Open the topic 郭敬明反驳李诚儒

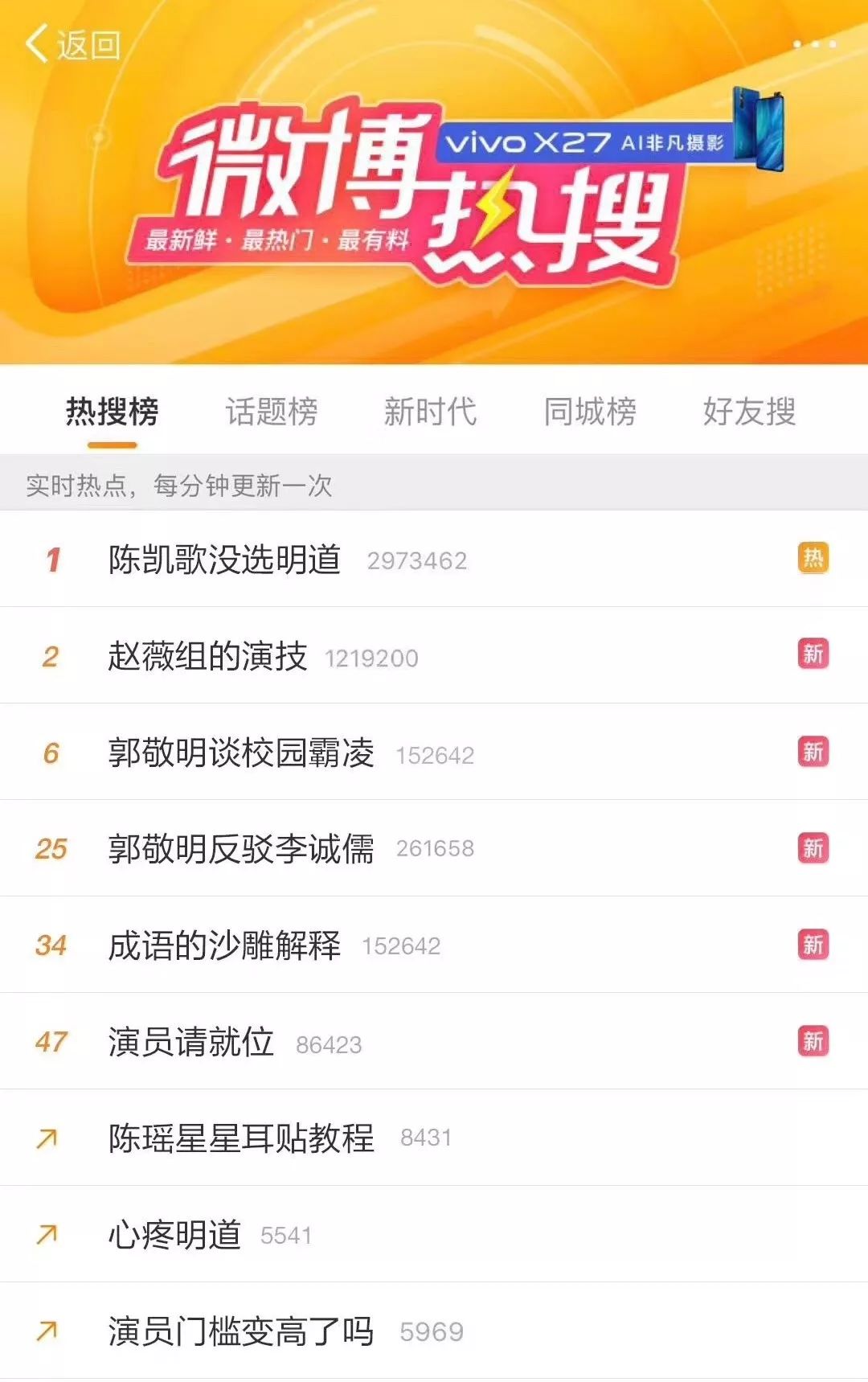point(241,849)
